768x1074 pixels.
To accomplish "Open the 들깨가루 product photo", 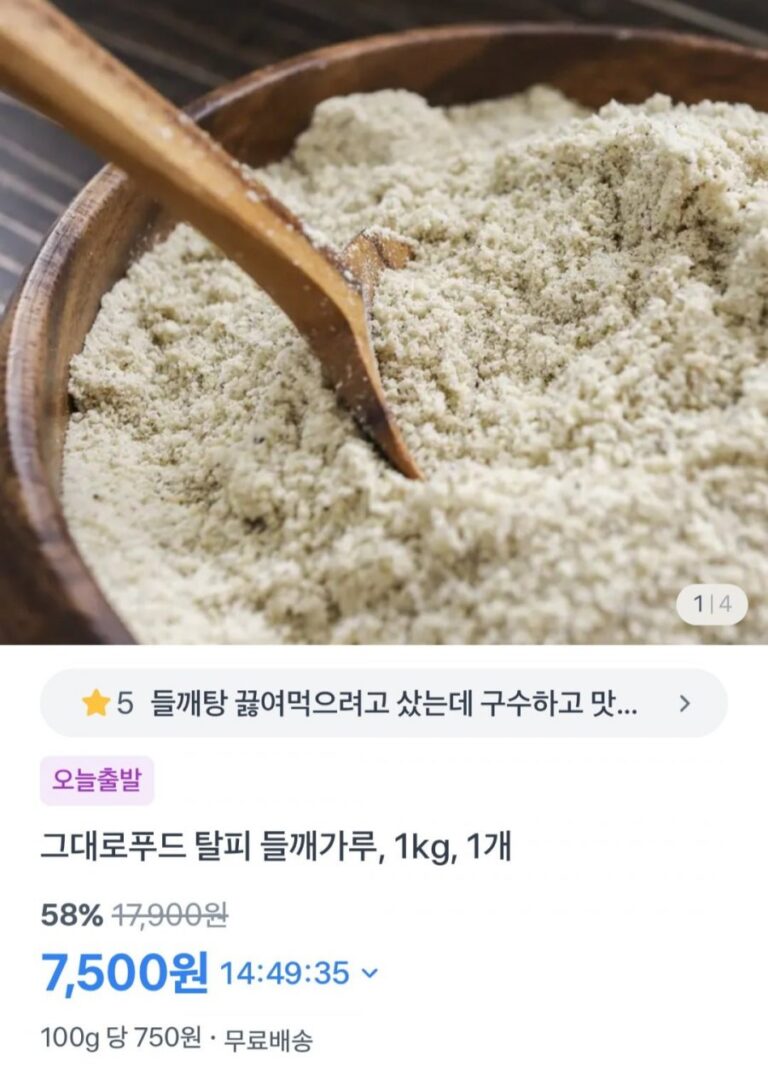I will (x=384, y=322).
